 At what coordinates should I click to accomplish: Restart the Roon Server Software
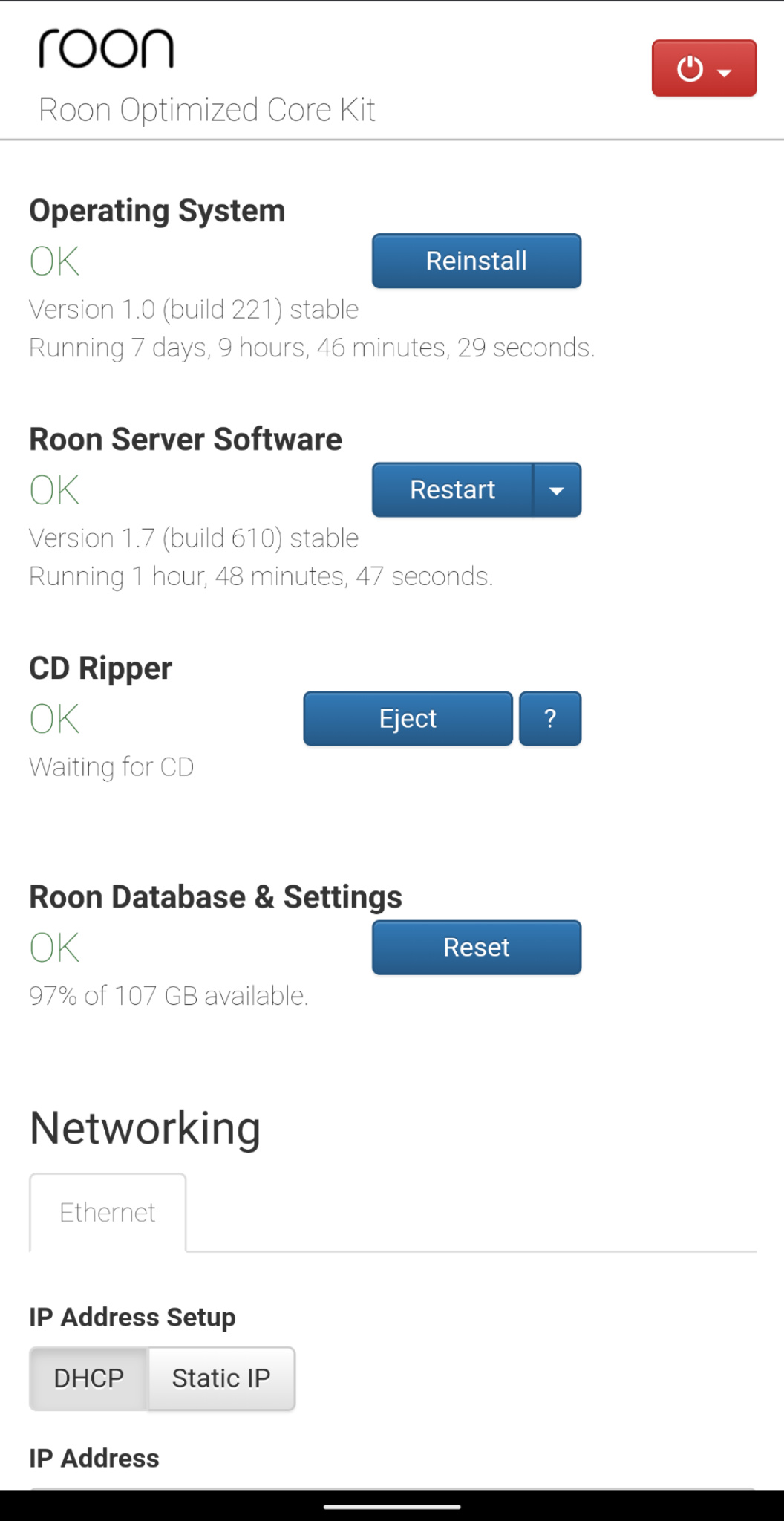pyautogui.click(x=452, y=490)
